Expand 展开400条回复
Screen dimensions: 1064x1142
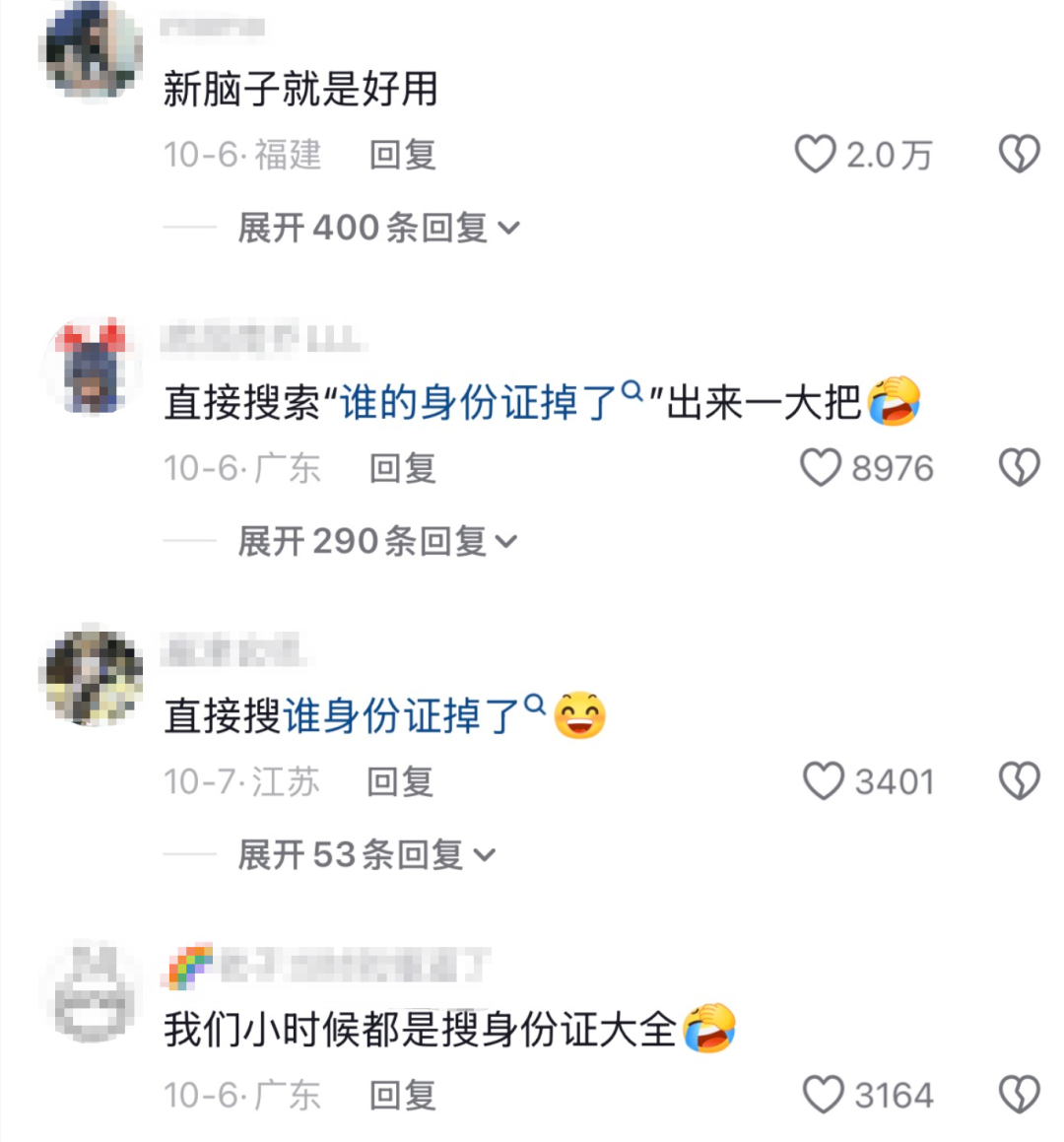click(x=378, y=228)
